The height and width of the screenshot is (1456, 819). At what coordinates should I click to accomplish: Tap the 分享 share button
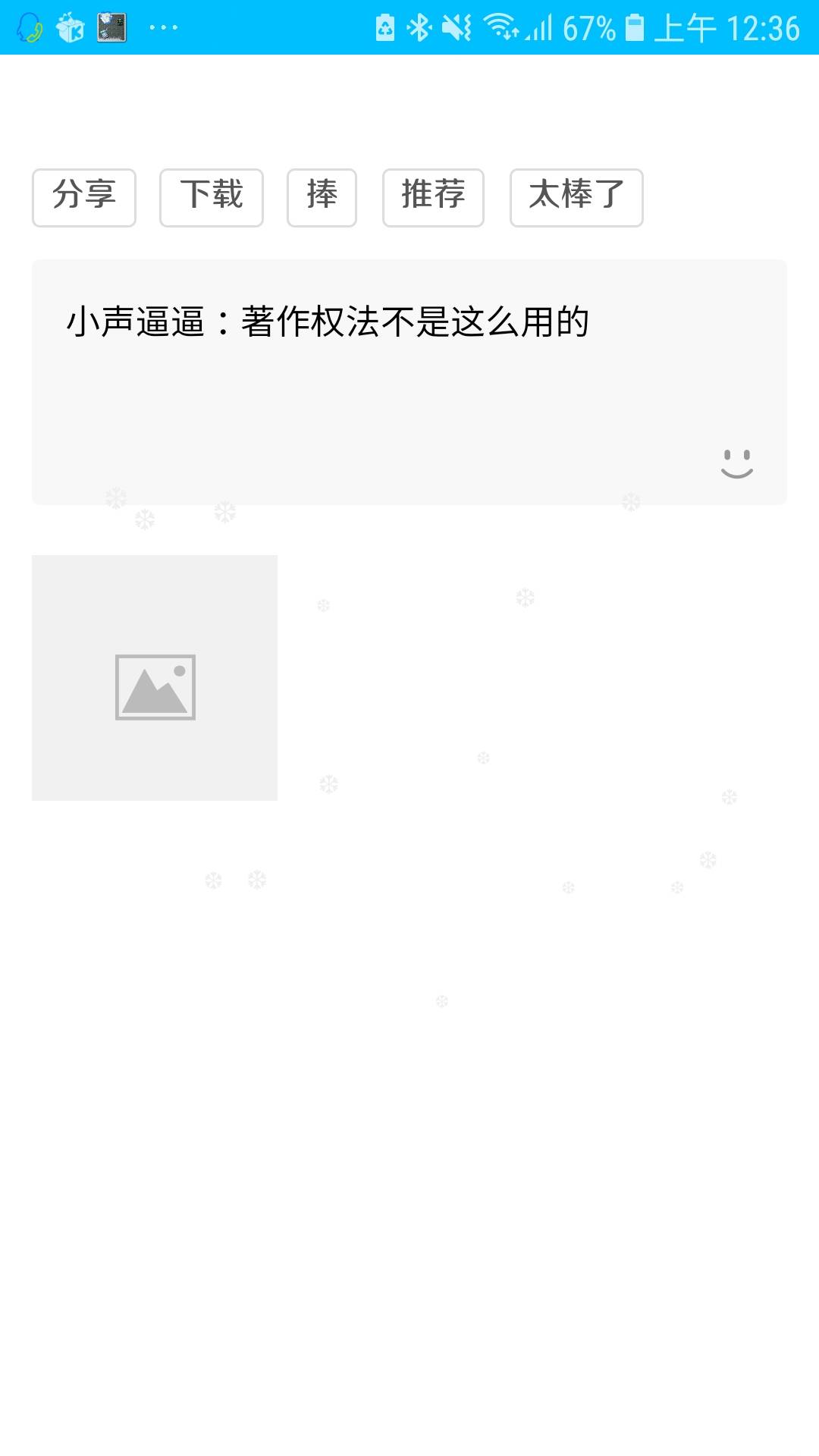pos(84,198)
